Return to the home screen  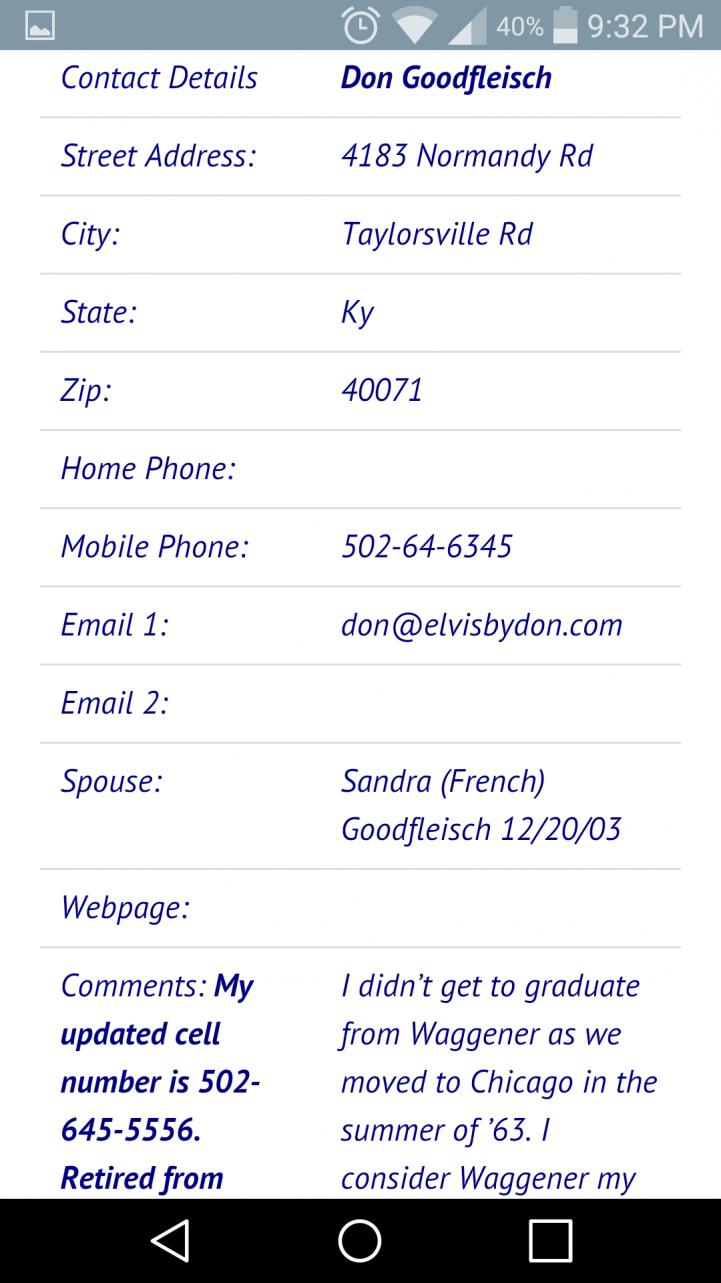click(x=360, y=1240)
